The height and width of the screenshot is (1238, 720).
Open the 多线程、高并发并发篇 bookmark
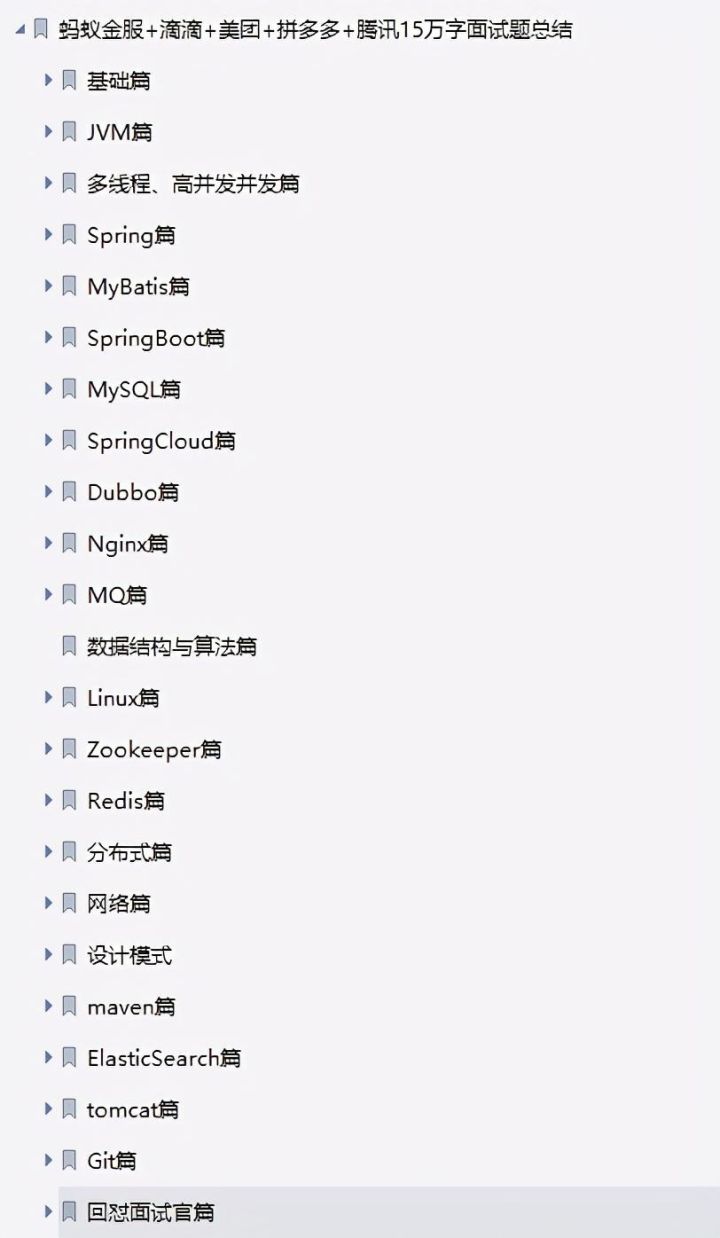(x=192, y=184)
